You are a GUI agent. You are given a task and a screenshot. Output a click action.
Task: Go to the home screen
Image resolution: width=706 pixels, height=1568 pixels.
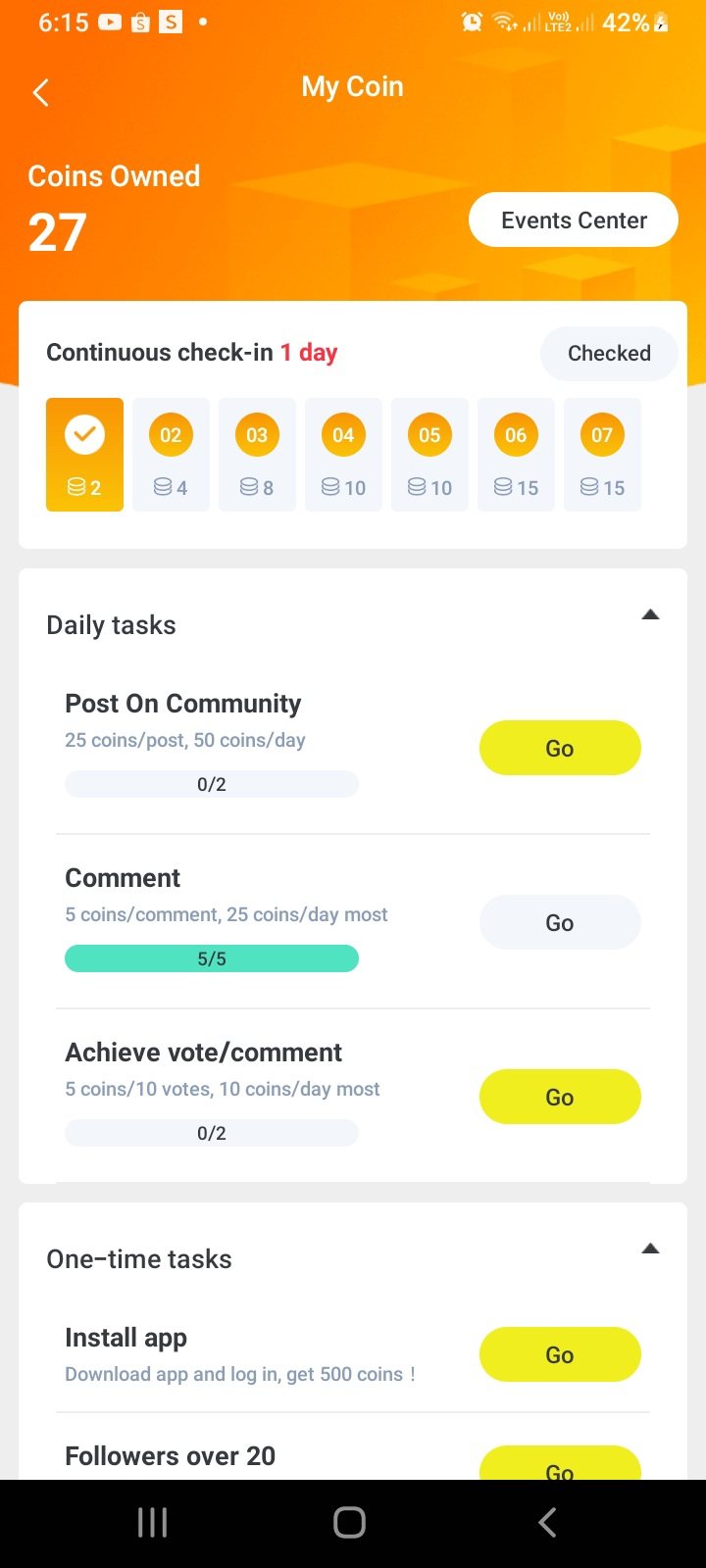(x=350, y=1522)
